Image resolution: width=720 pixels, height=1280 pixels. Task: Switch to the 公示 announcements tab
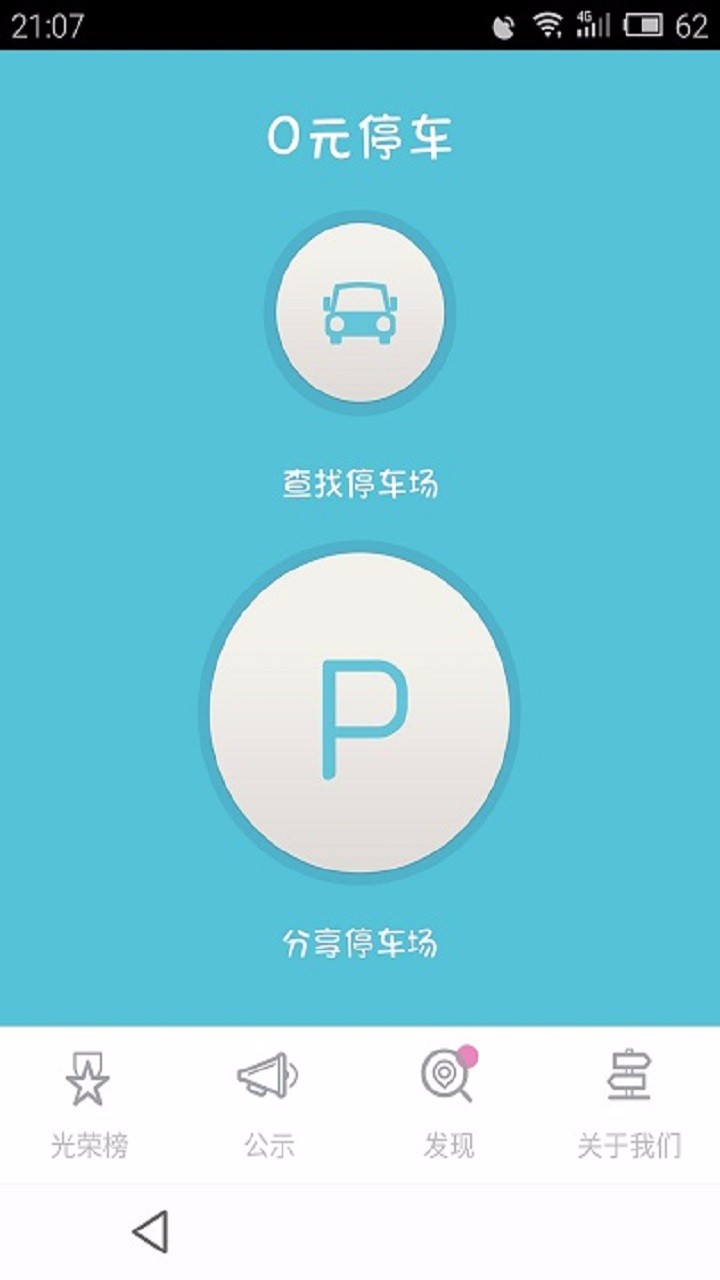click(x=269, y=1104)
